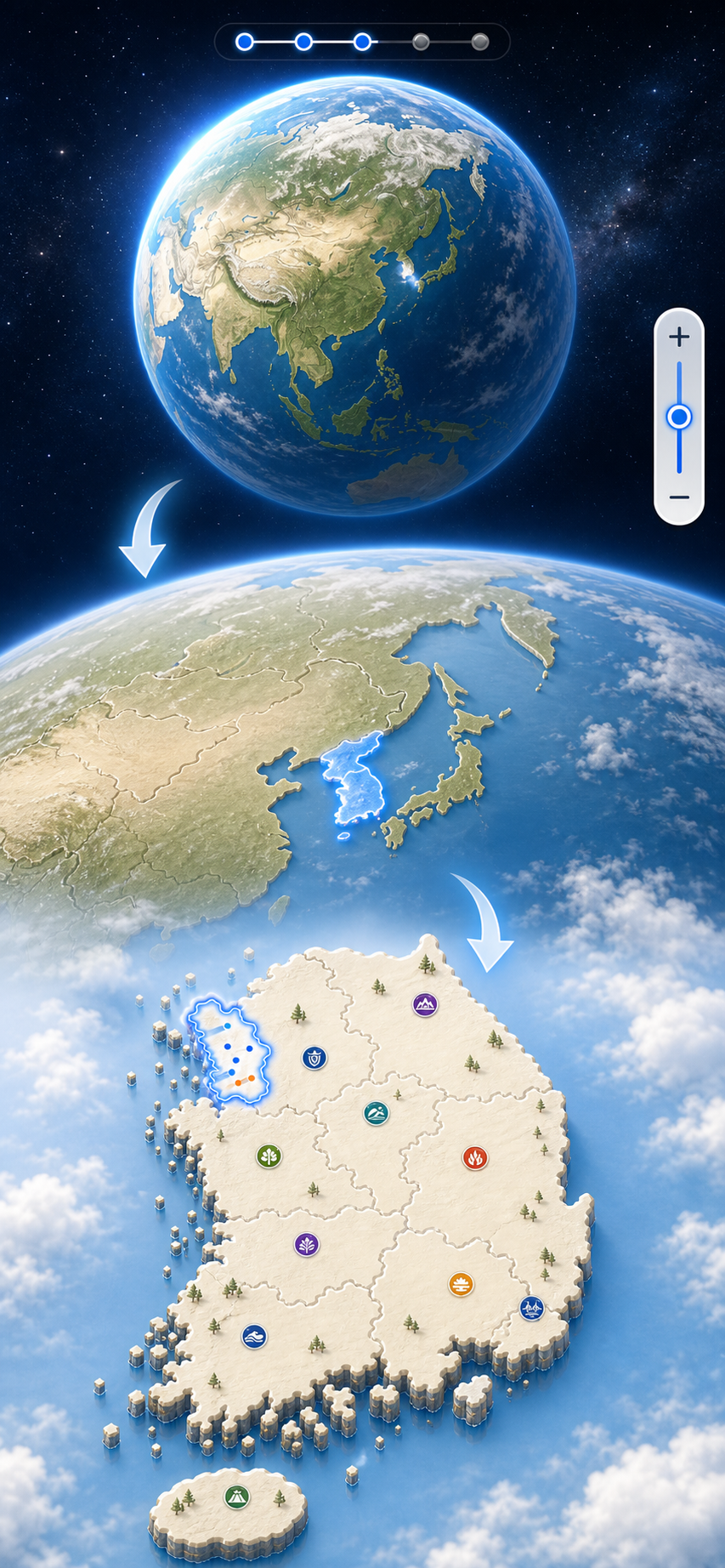
Task: Tap the glowing highlighted region on the map
Action: point(229,1053)
